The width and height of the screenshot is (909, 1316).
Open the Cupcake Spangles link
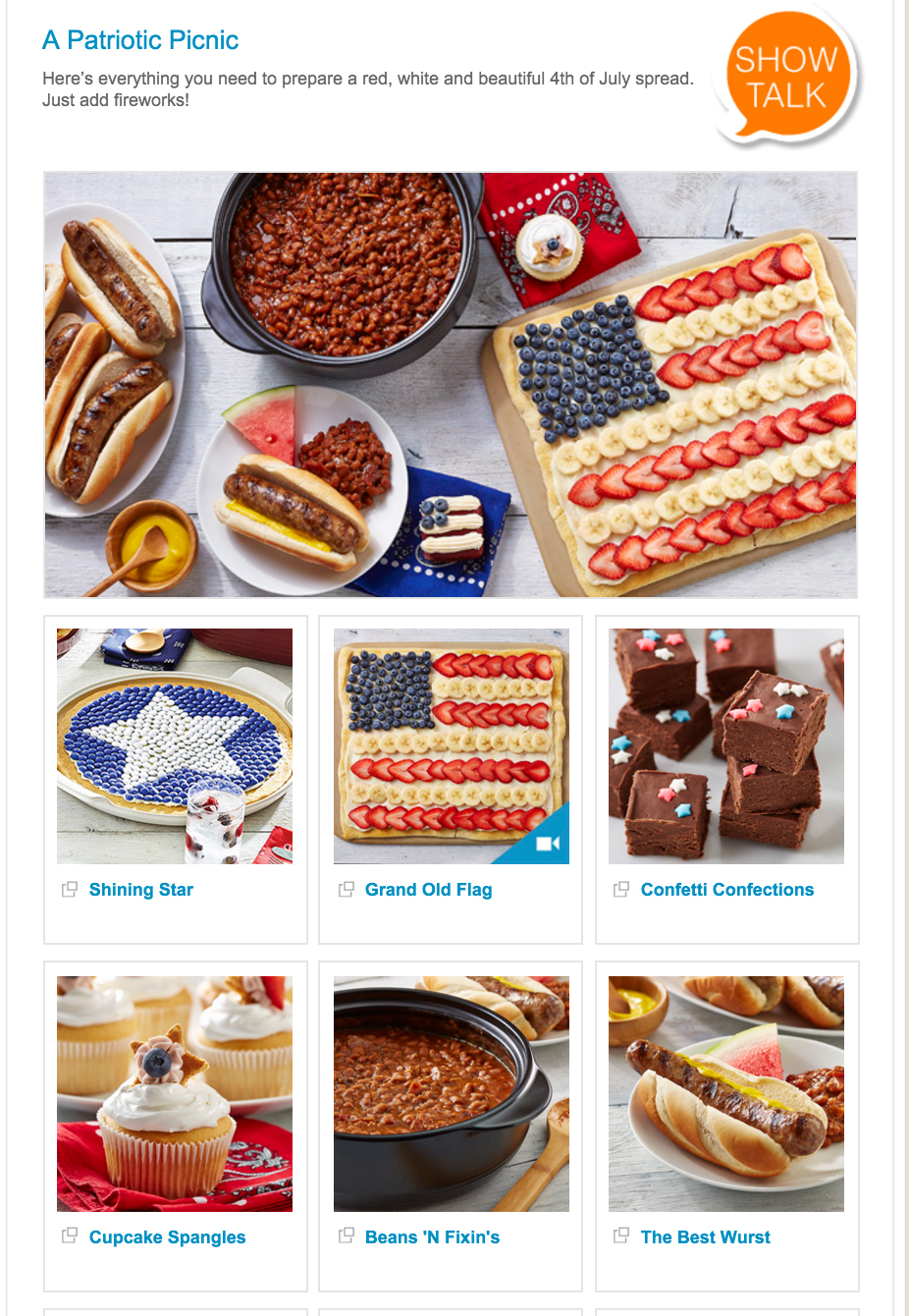click(167, 1237)
